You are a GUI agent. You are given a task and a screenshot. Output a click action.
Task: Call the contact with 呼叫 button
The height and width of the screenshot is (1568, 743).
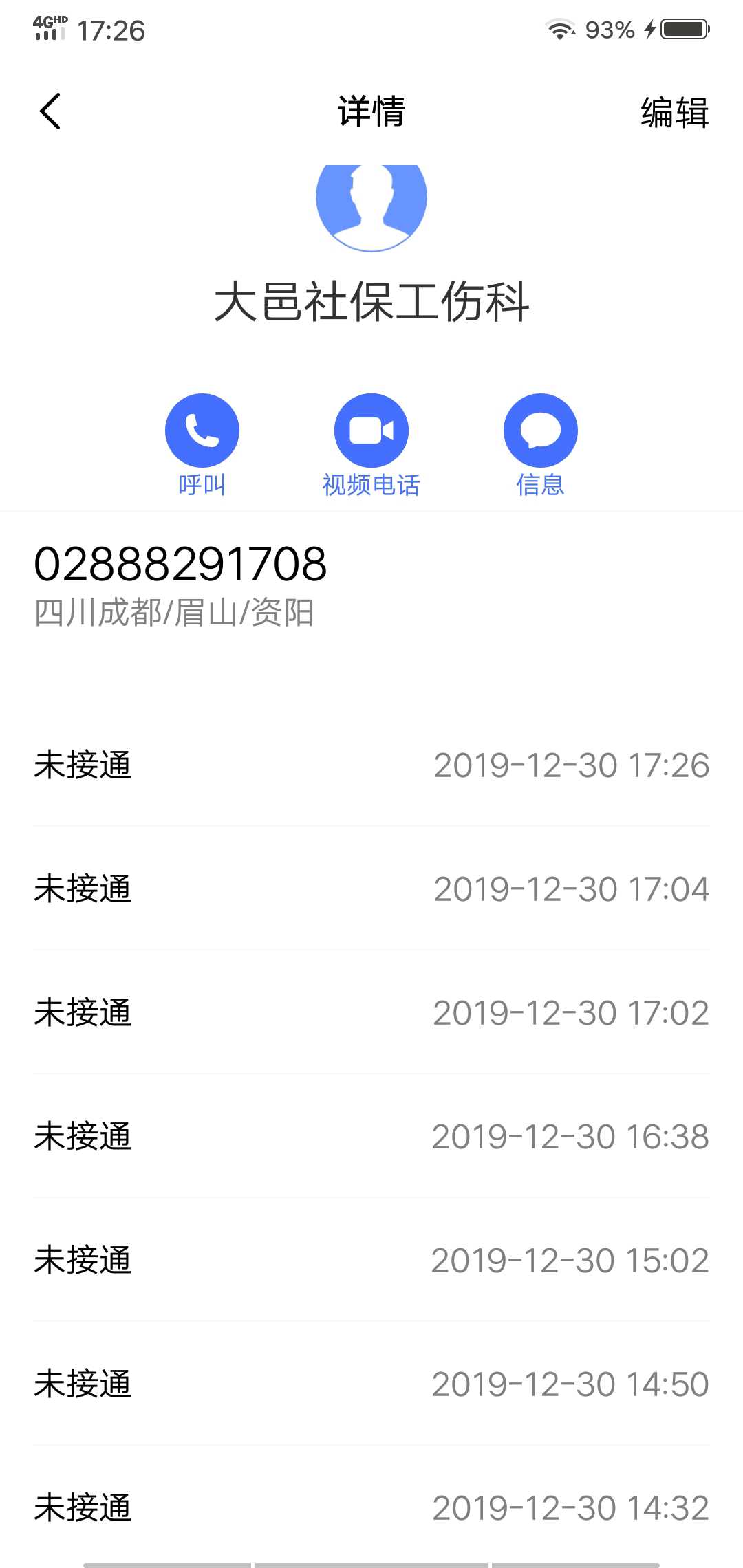pyautogui.click(x=202, y=445)
